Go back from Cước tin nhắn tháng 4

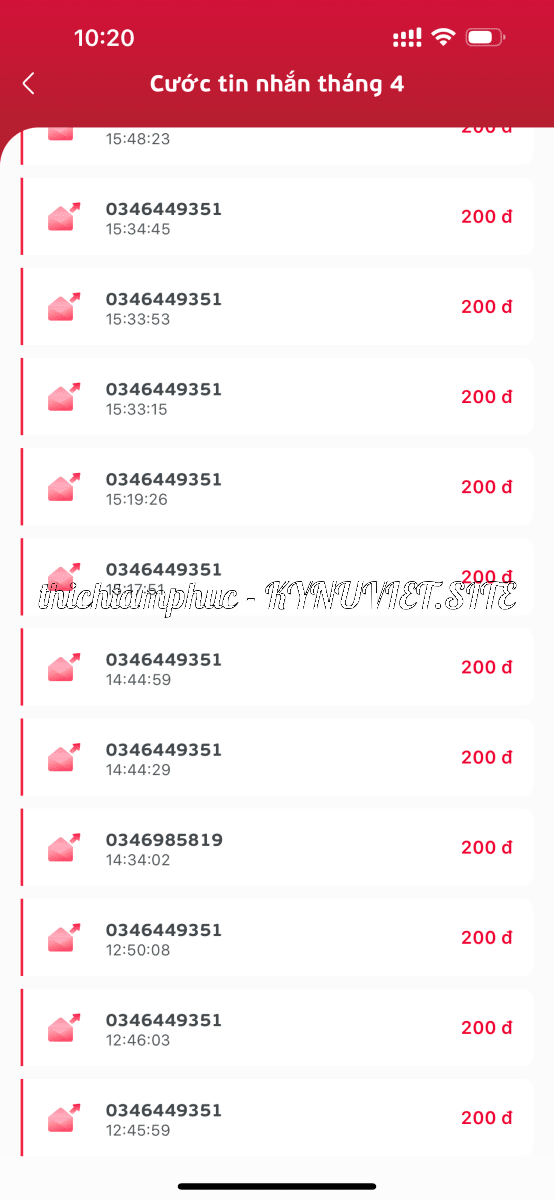click(28, 84)
